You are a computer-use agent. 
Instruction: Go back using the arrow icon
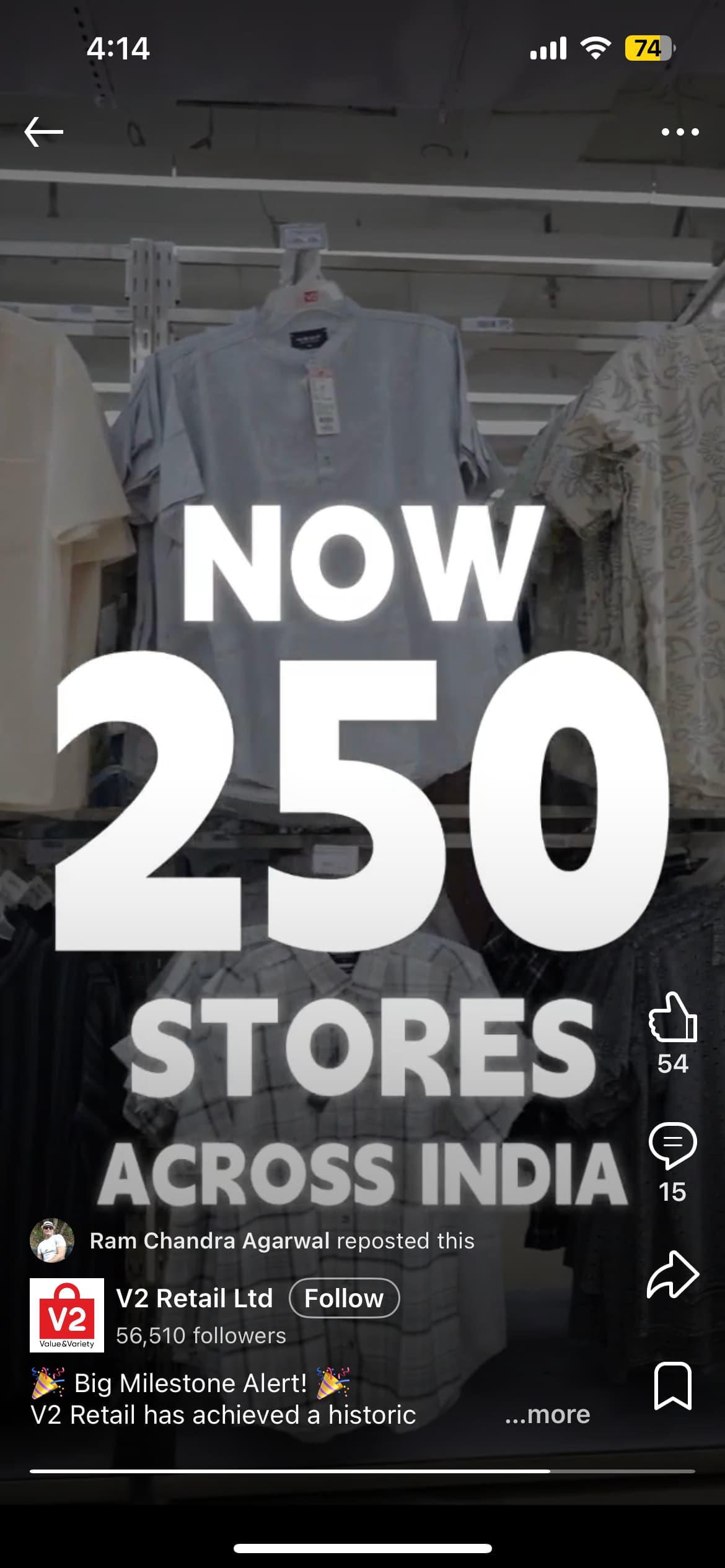pyautogui.click(x=43, y=132)
